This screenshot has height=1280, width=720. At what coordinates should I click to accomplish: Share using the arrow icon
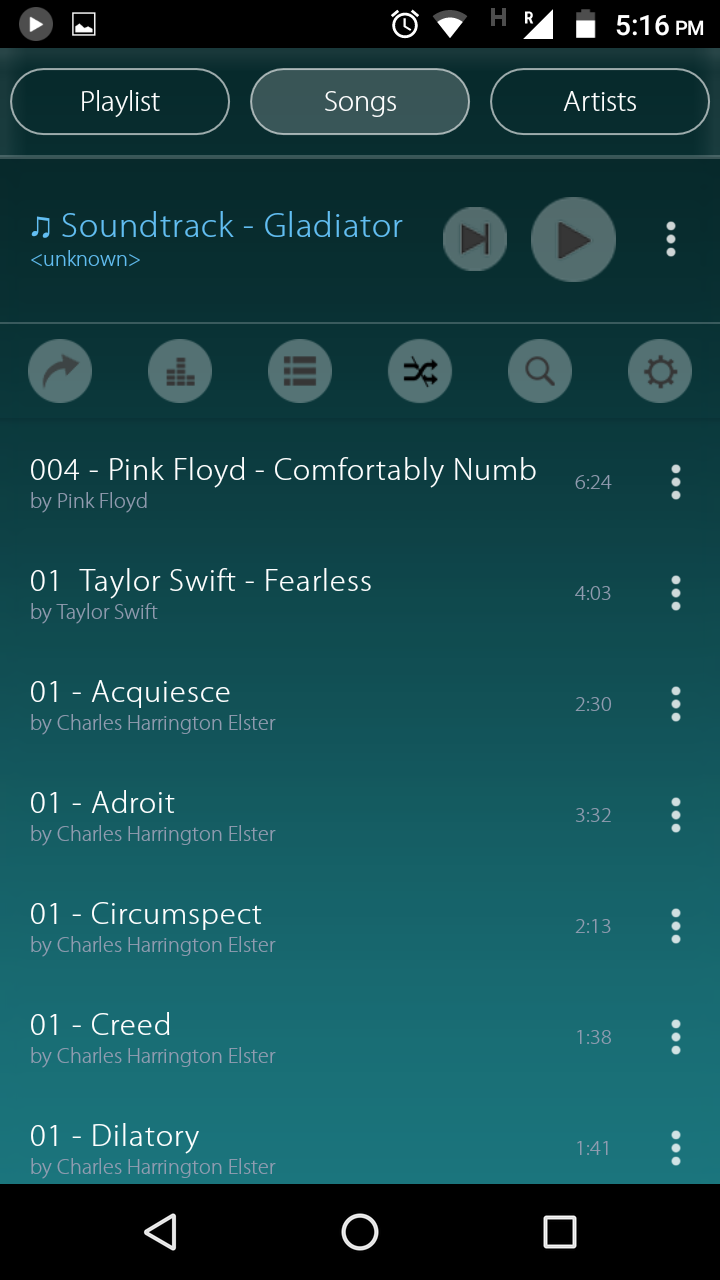tap(60, 372)
